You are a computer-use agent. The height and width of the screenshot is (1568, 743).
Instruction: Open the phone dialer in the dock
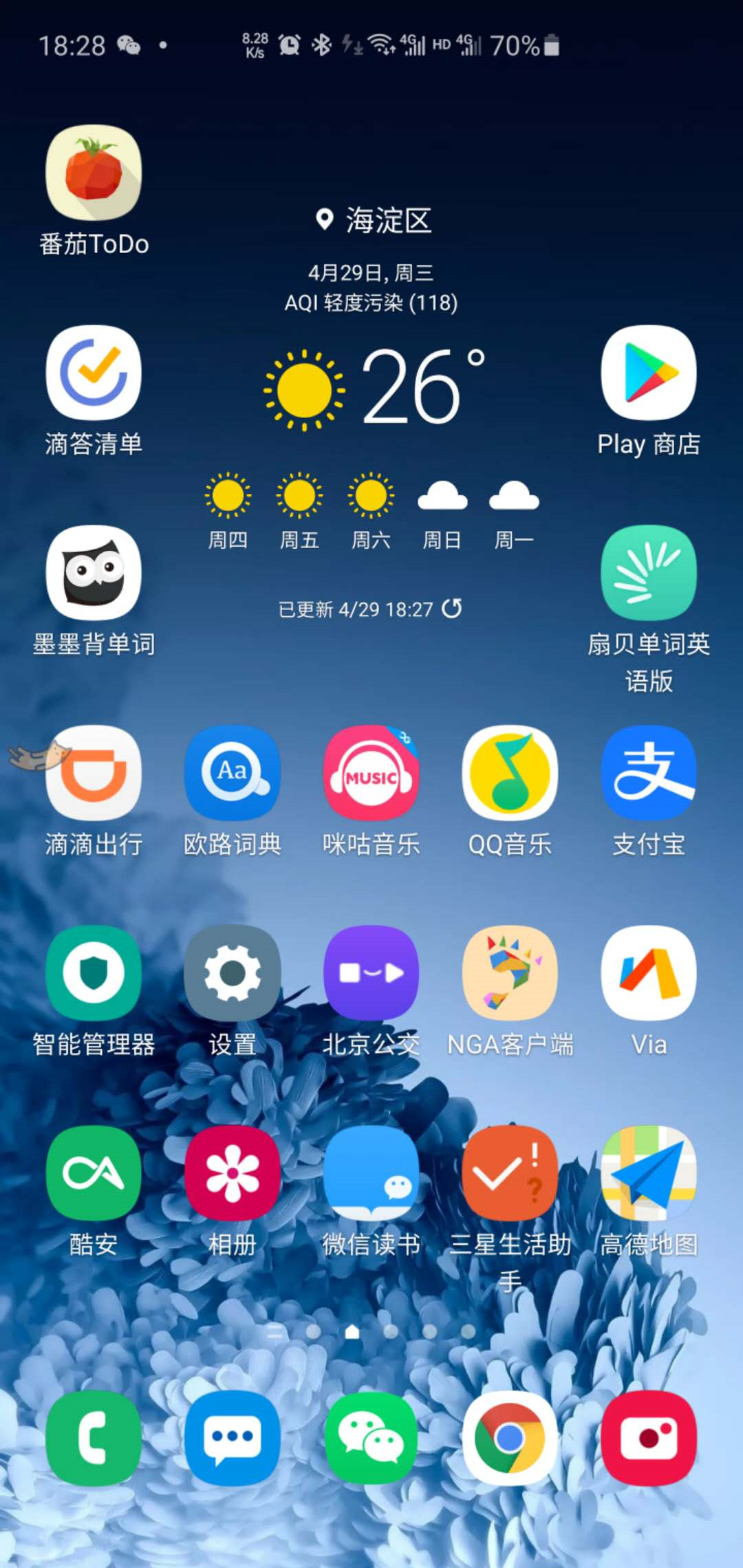[x=94, y=1438]
